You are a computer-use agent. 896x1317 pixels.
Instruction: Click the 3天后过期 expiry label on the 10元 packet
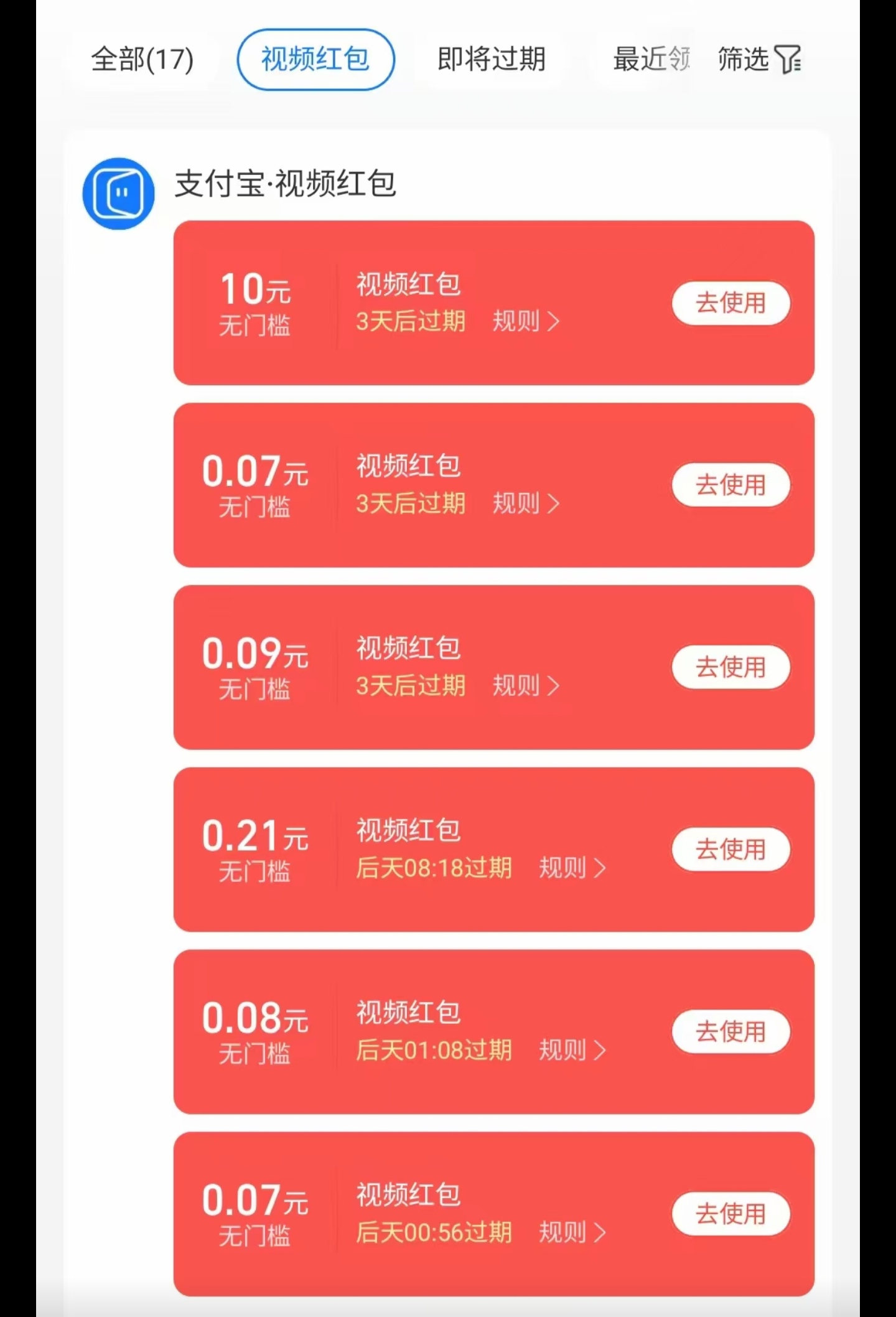tap(411, 322)
